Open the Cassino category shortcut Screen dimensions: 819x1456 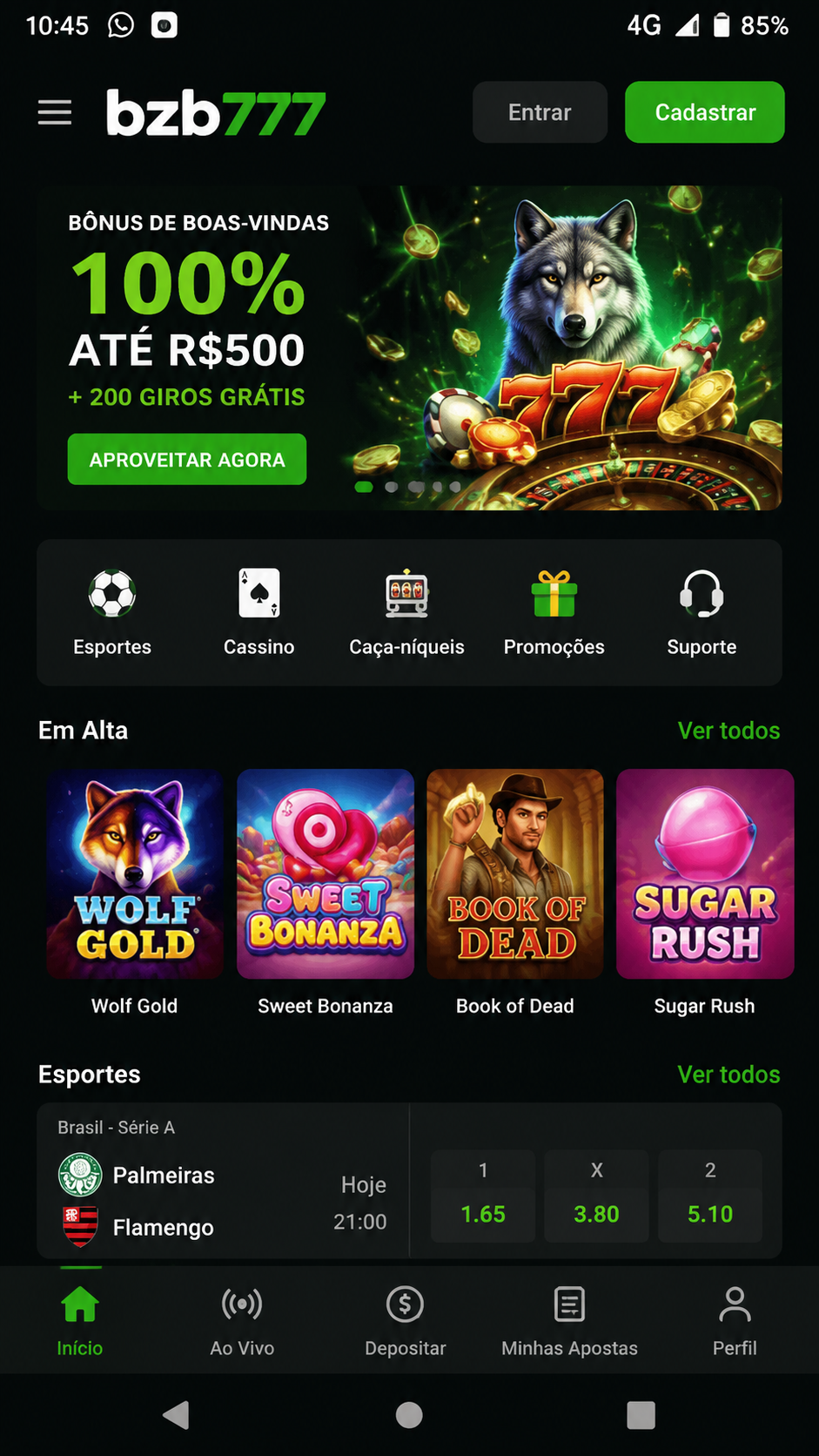click(258, 612)
